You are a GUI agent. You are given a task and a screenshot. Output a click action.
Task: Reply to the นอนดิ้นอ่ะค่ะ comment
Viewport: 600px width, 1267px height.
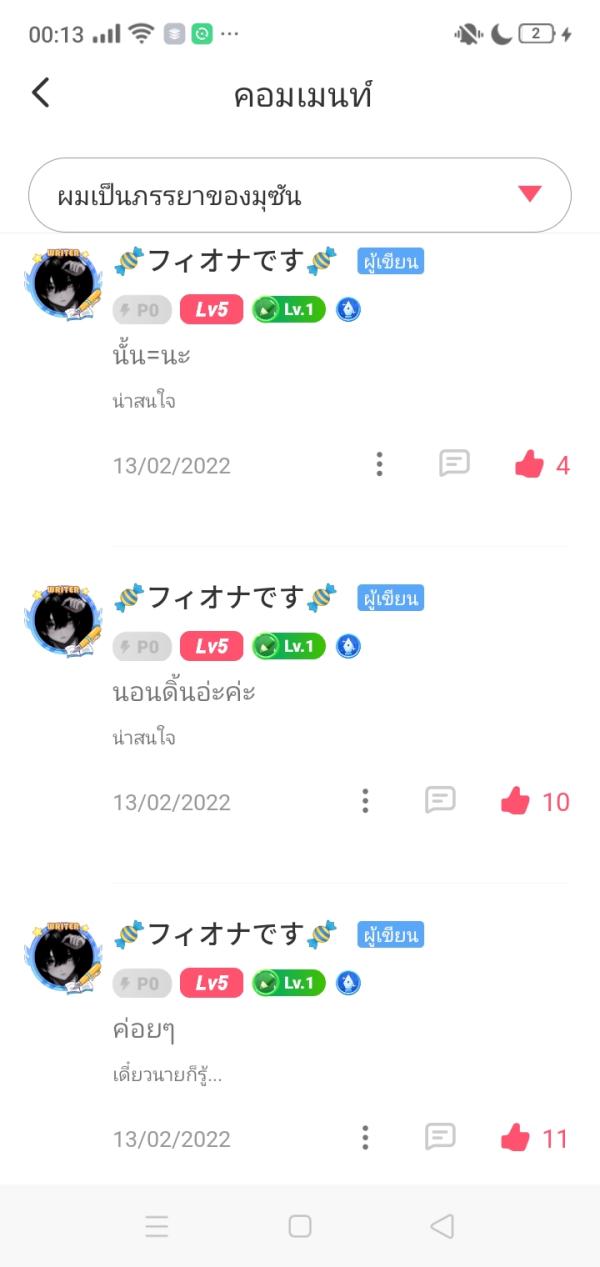tap(440, 800)
